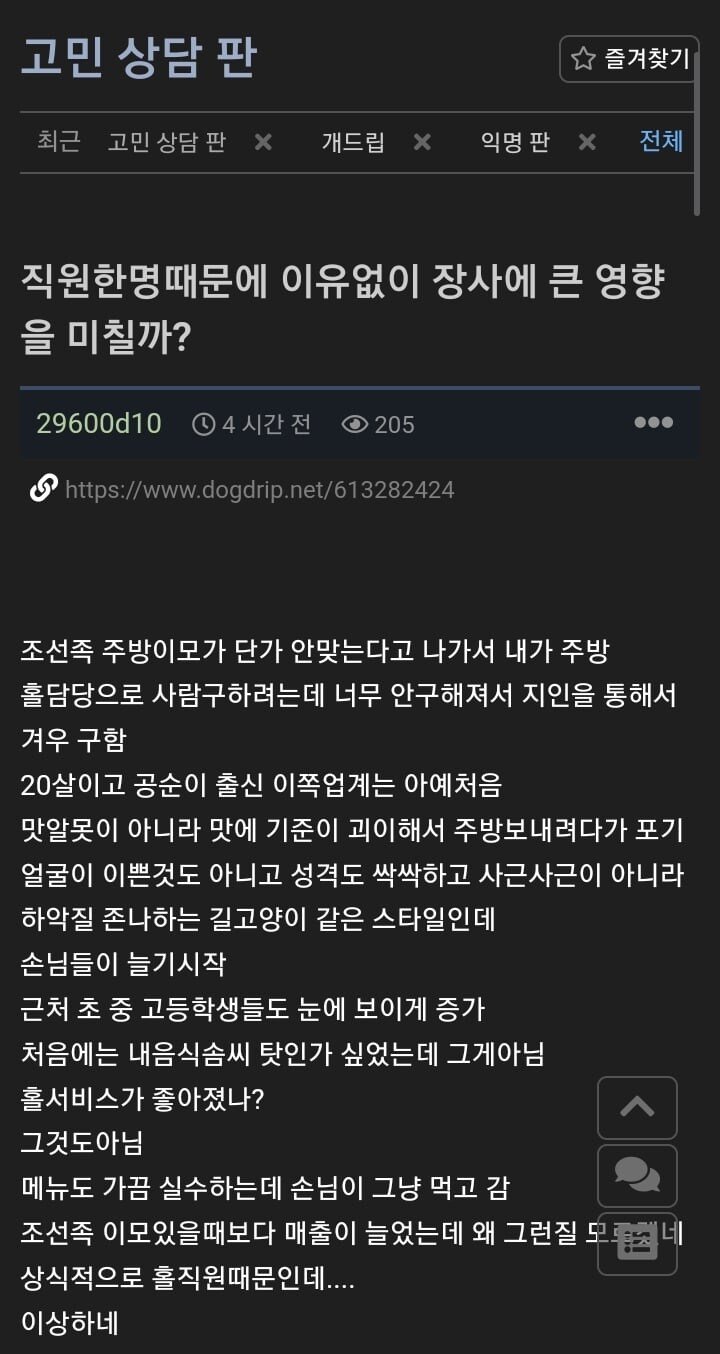Jump to top with the up arrow button
Screen dimensions: 720x1354
(x=637, y=1107)
